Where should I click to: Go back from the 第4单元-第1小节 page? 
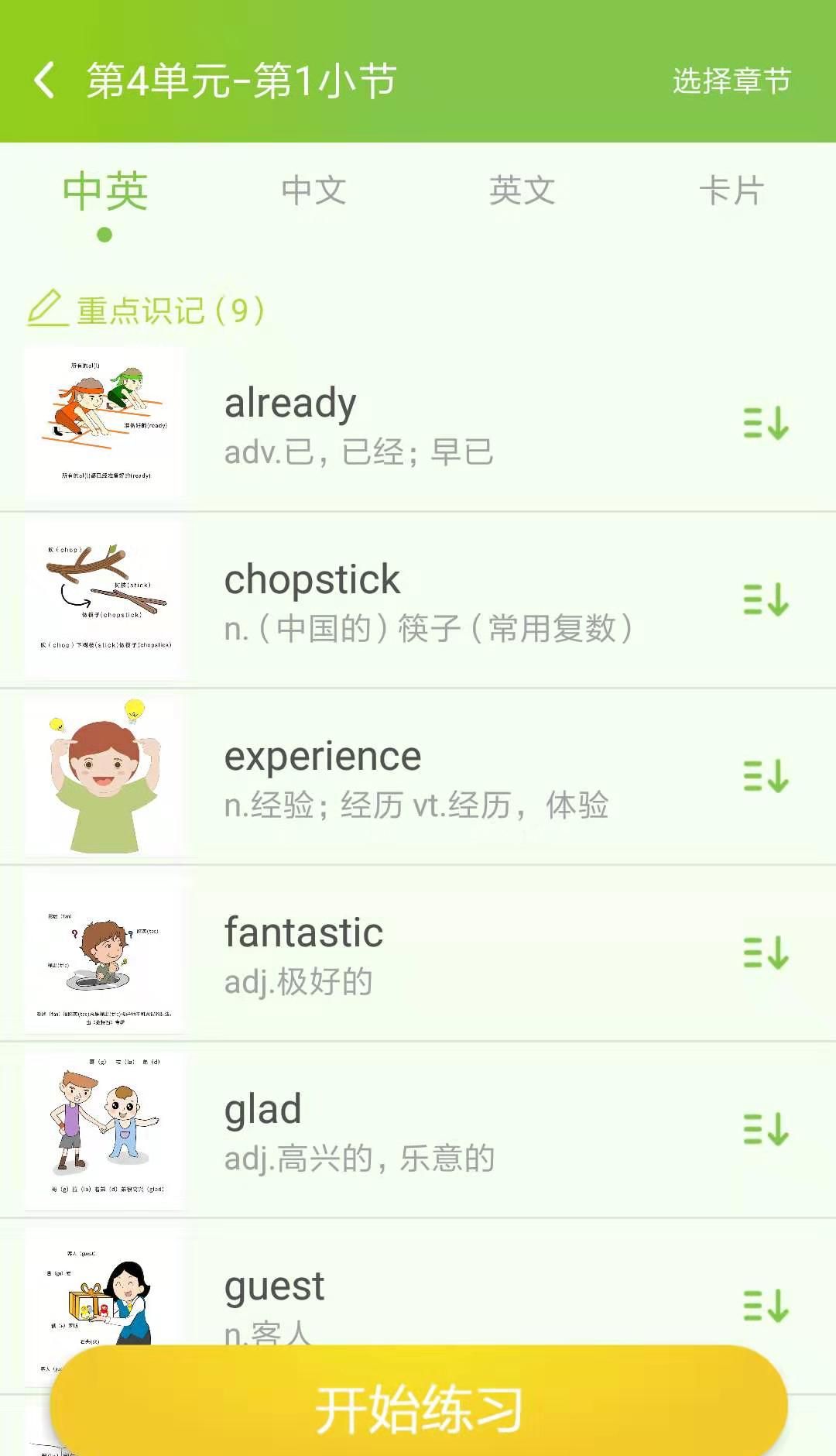(x=45, y=81)
